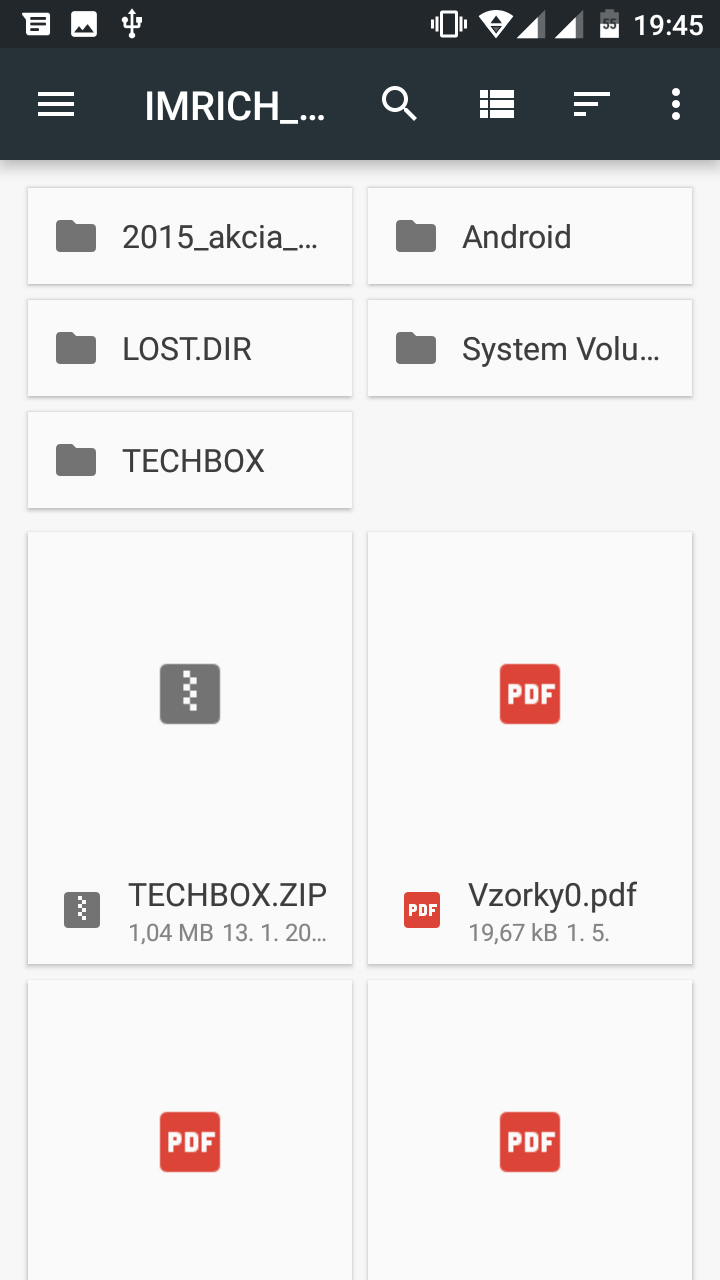Search files in this folder
The width and height of the screenshot is (720, 1280).
[399, 104]
